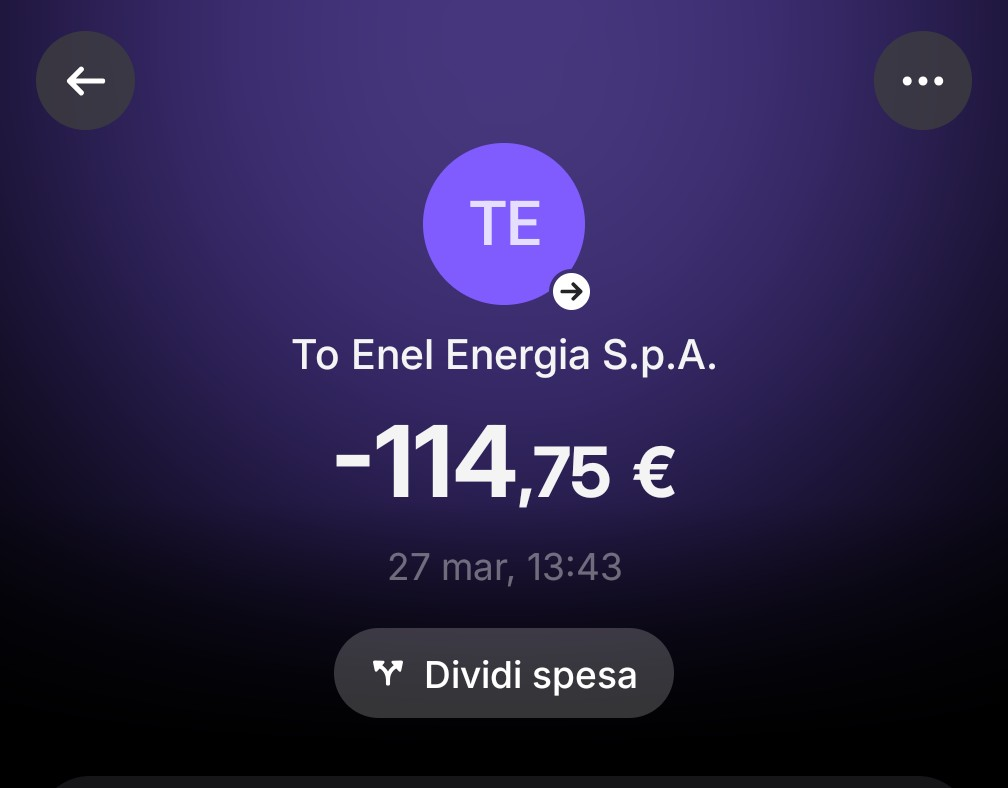Tap the Dividi spesa button
Image resolution: width=1008 pixels, height=788 pixels.
click(503, 674)
